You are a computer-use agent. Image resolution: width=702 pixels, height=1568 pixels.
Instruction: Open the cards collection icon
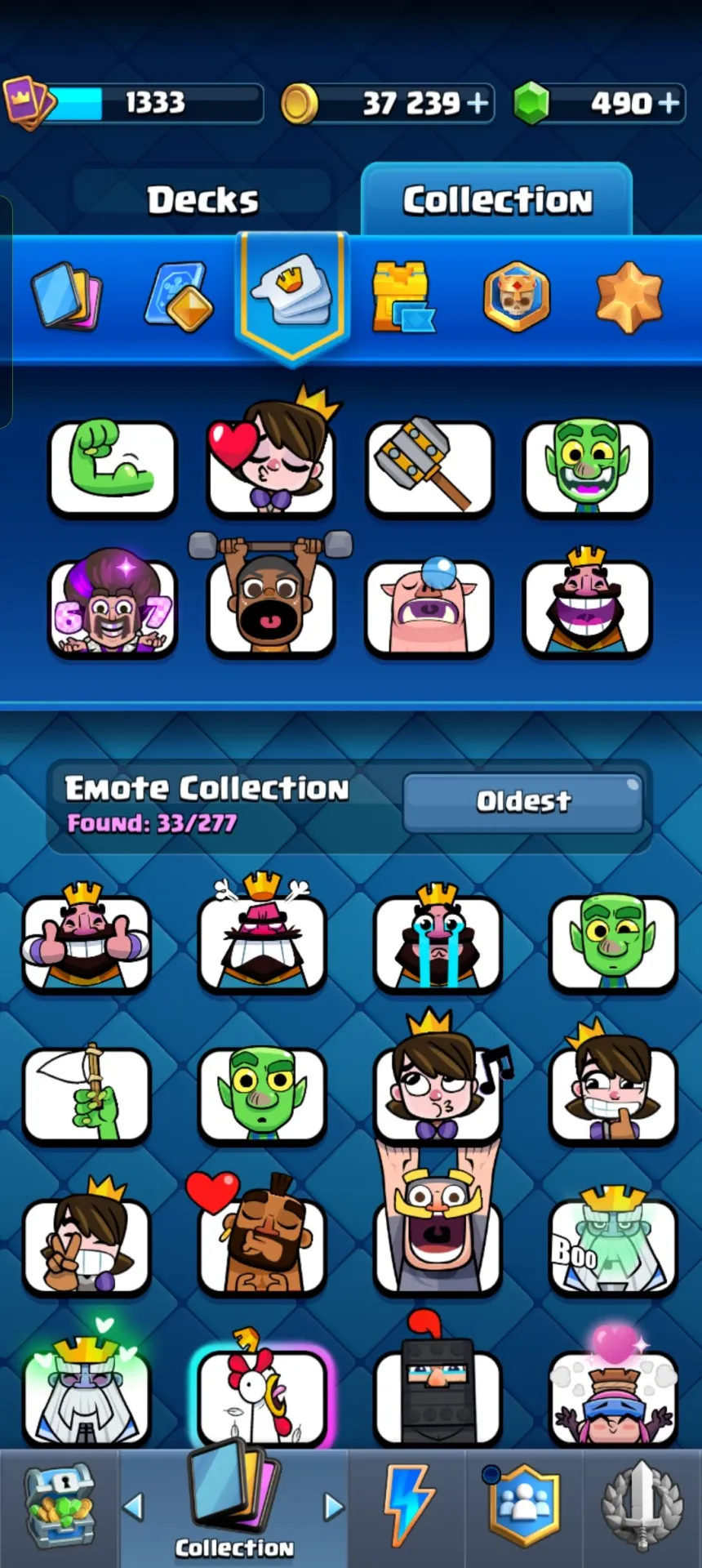66,297
